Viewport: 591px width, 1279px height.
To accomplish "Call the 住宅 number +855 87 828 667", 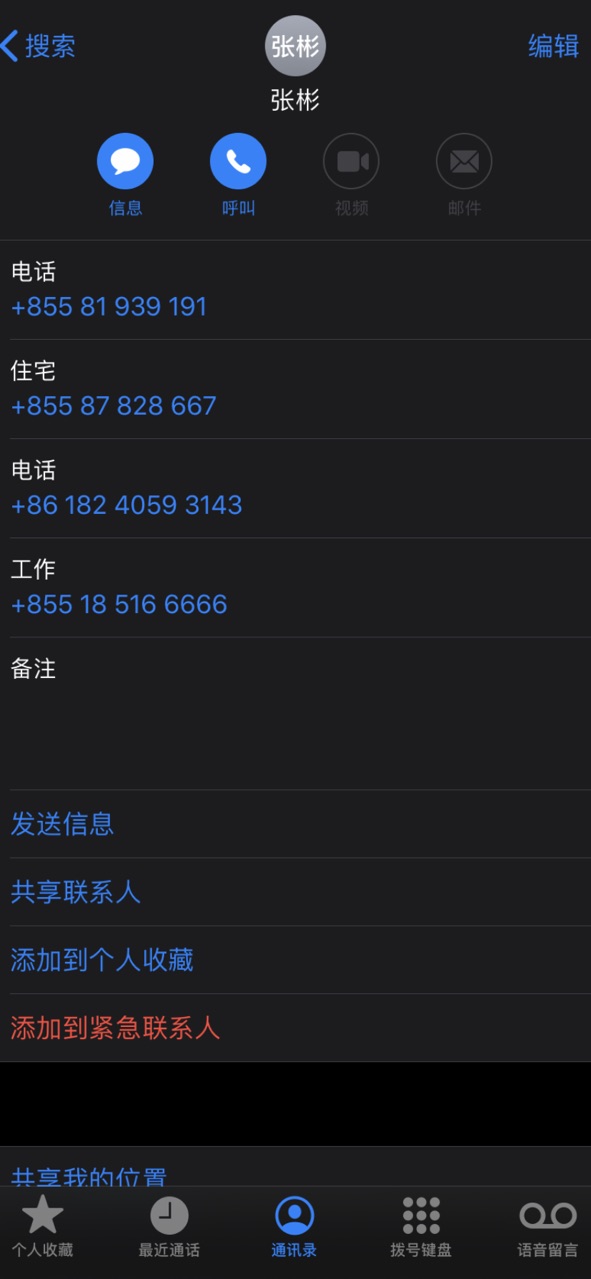I will (x=114, y=405).
